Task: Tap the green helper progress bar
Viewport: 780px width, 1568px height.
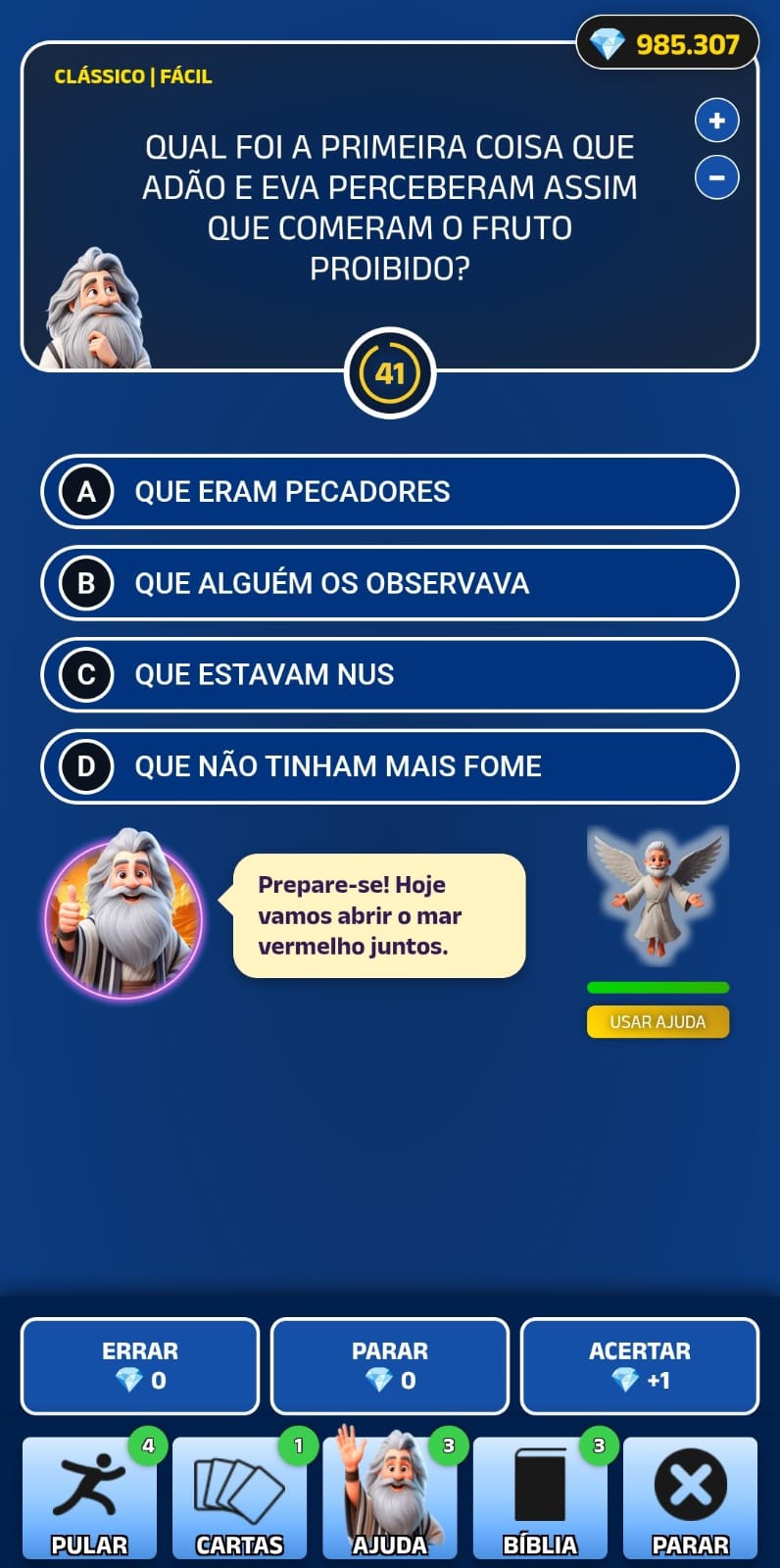Action: (658, 987)
